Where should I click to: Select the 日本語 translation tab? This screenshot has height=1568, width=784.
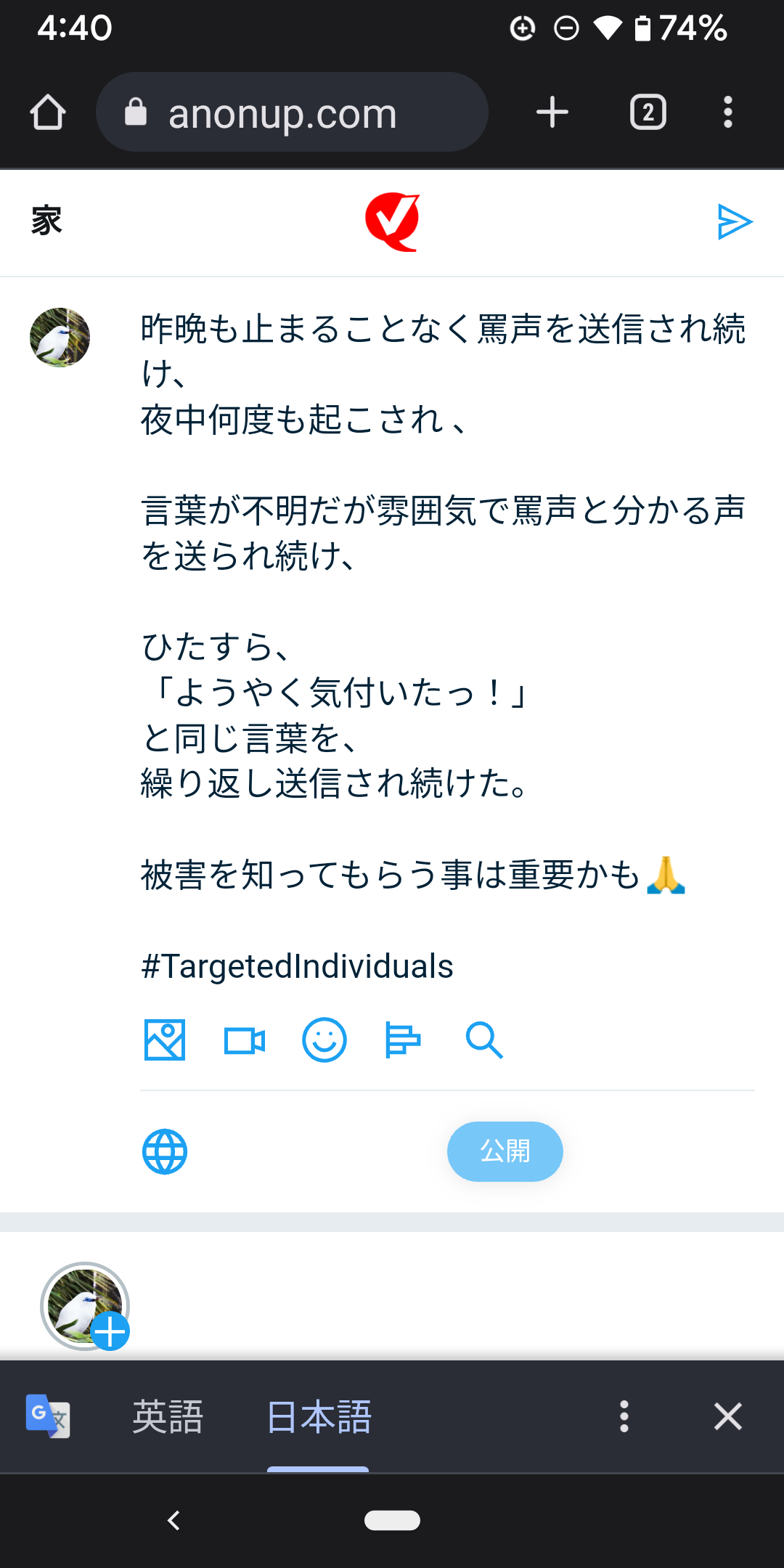[x=319, y=1416]
